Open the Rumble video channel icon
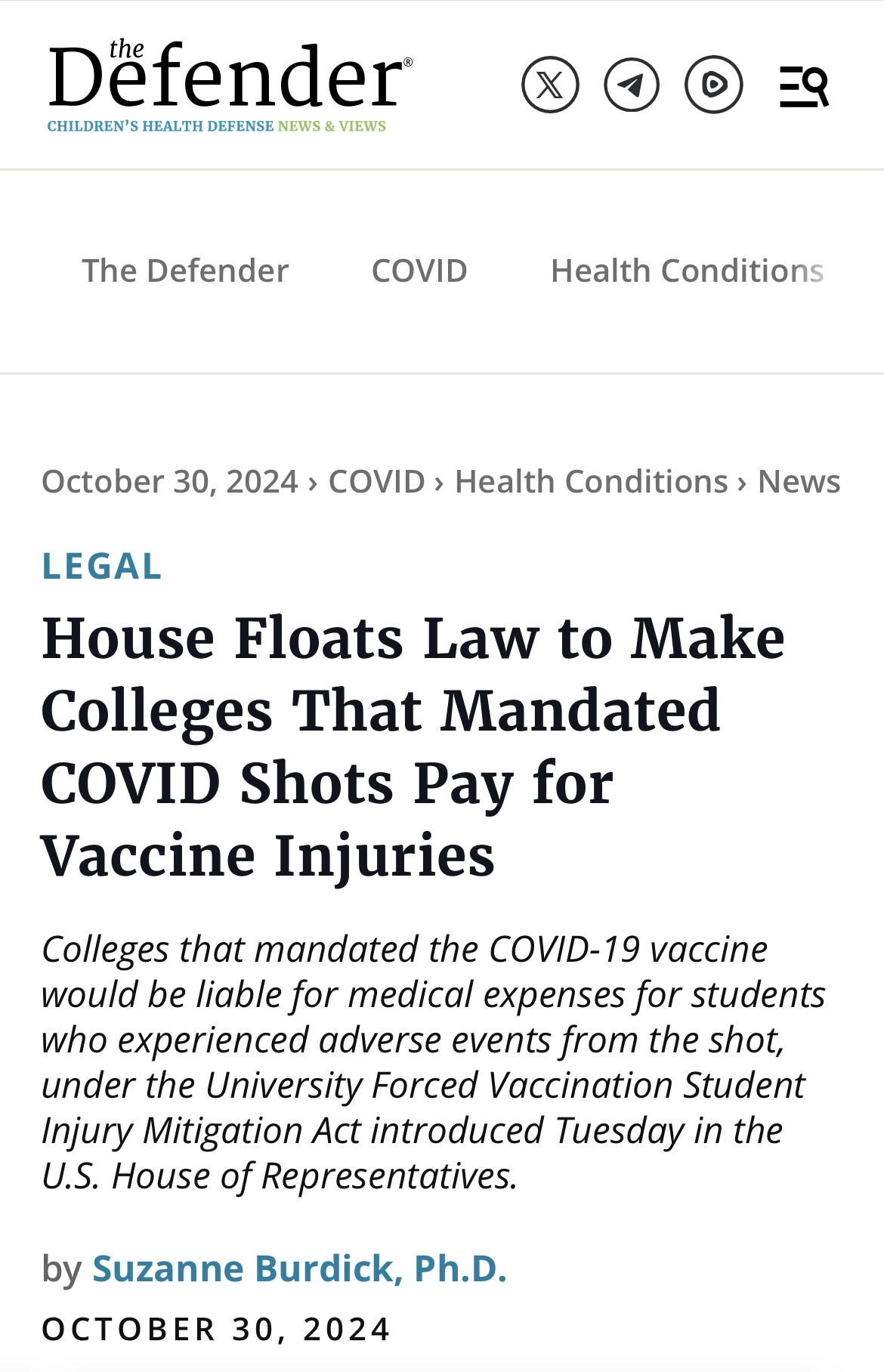Image resolution: width=884 pixels, height=1372 pixels. point(713,85)
